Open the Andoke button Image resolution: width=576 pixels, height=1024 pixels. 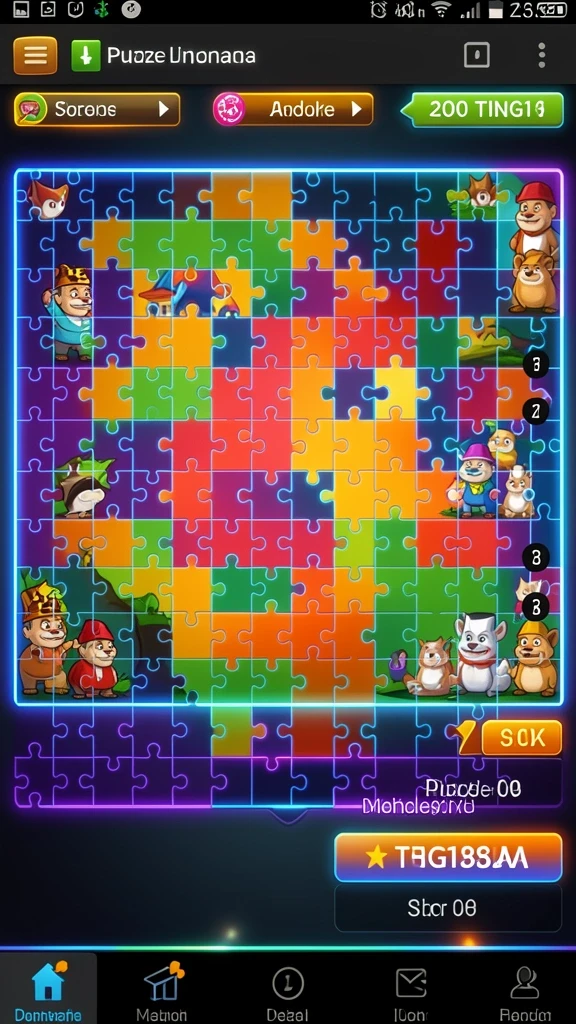pos(293,109)
